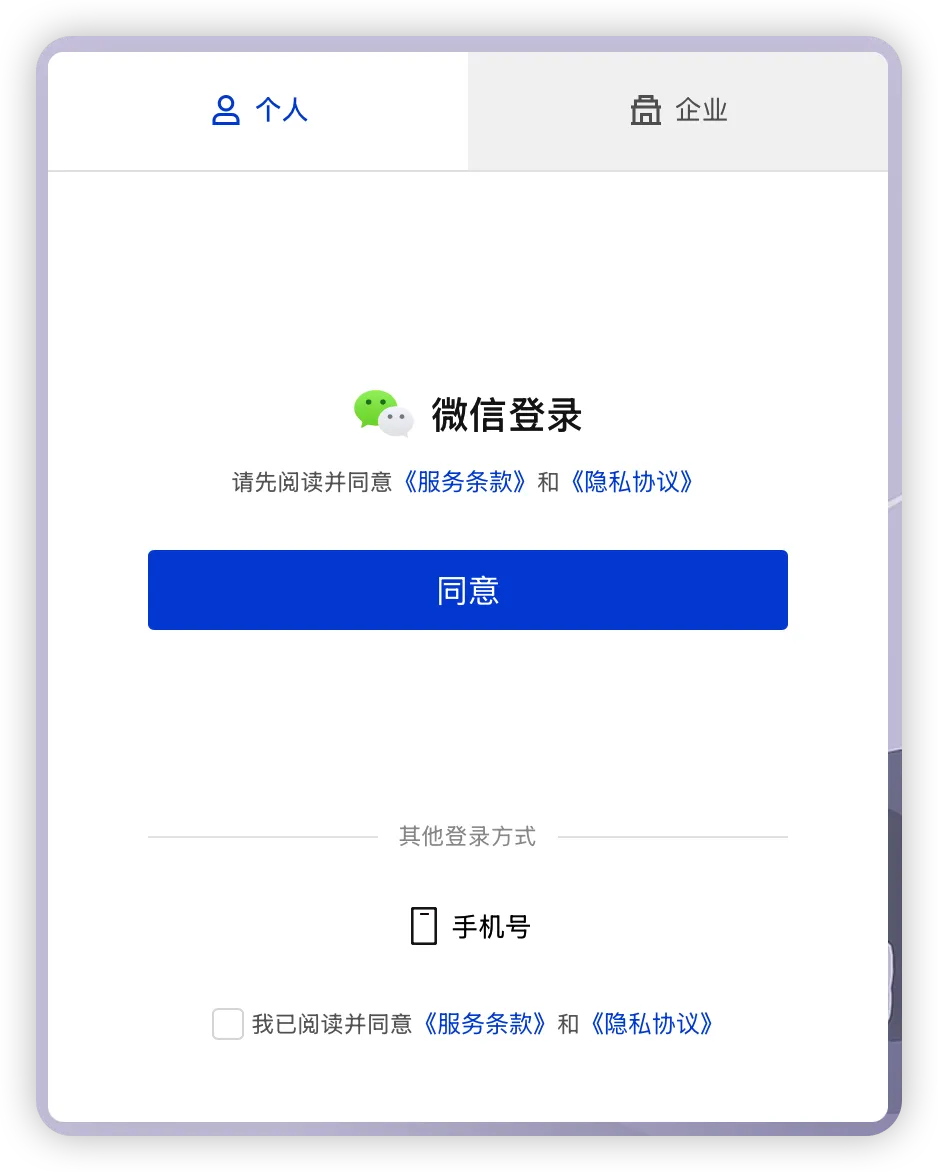Viewport: 938px width, 1172px height.
Task: Click the building icon next to 企业
Action: click(x=645, y=110)
